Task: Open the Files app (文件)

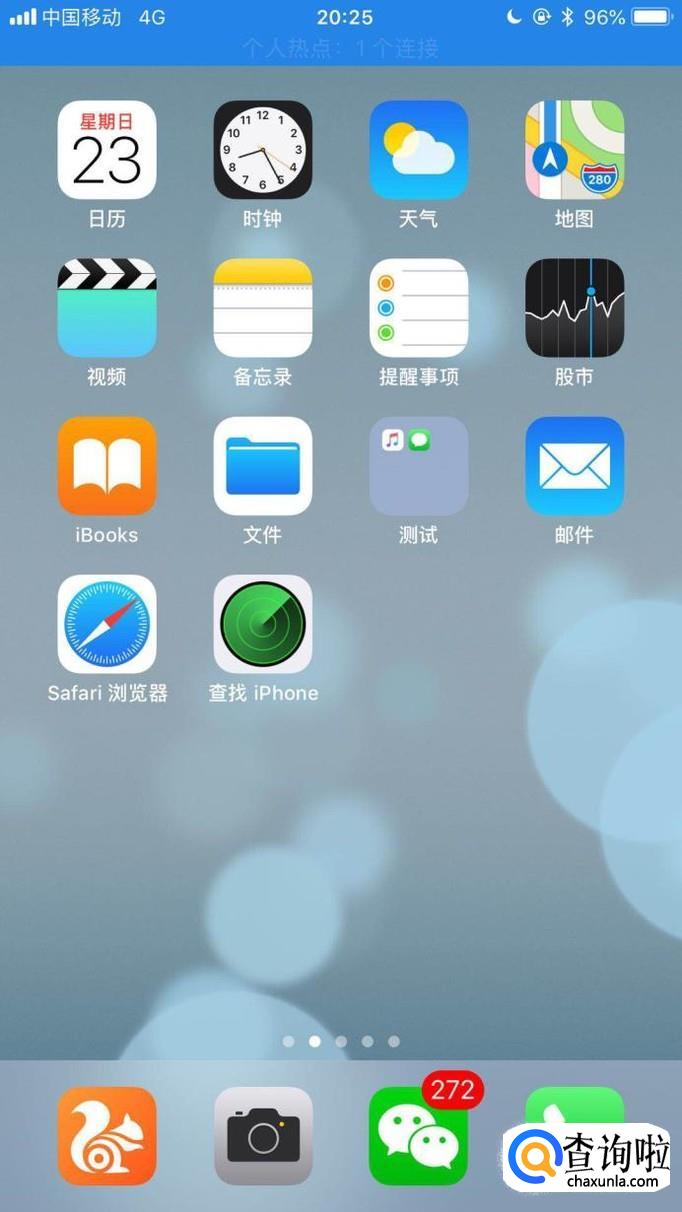Action: tap(263, 466)
